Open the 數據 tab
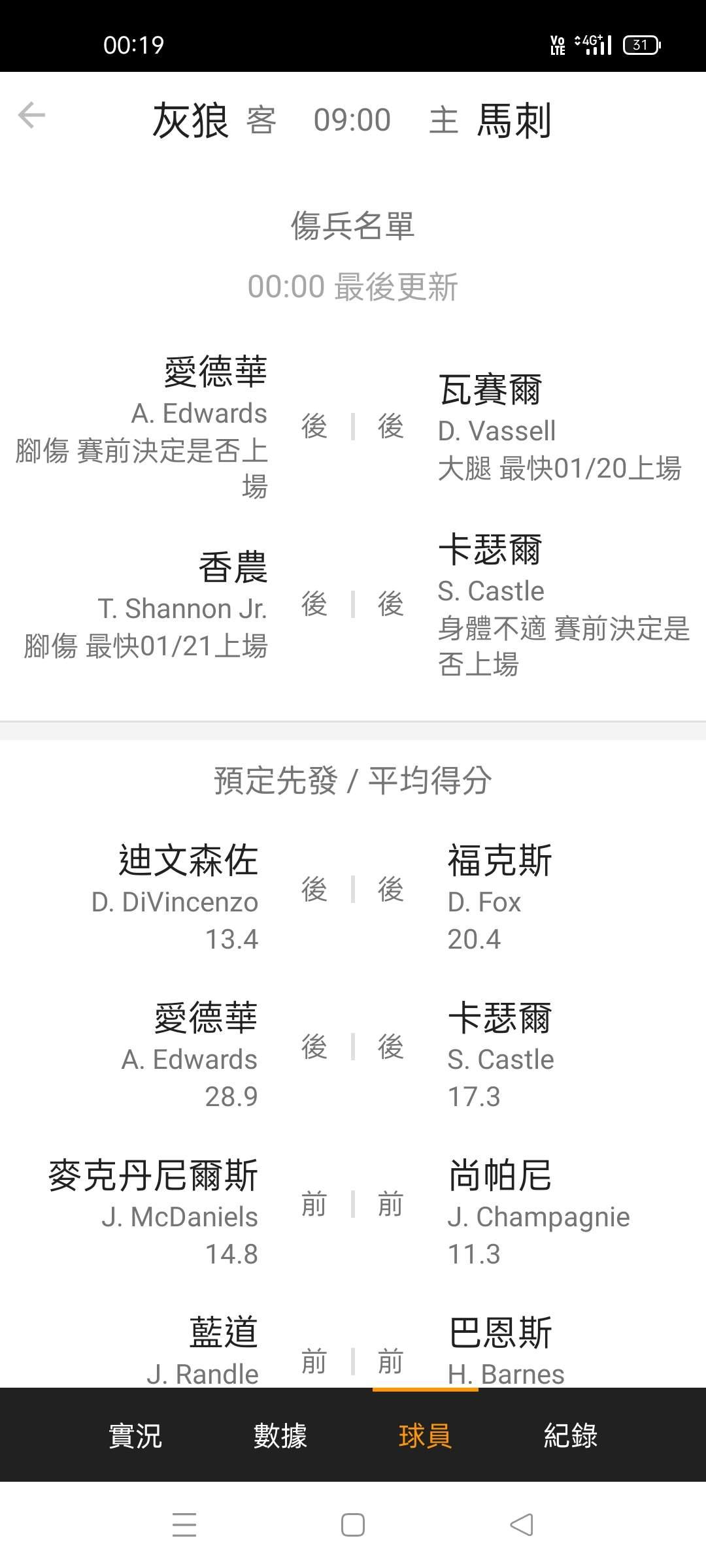Screen dimensions: 706x1568 280,1435
